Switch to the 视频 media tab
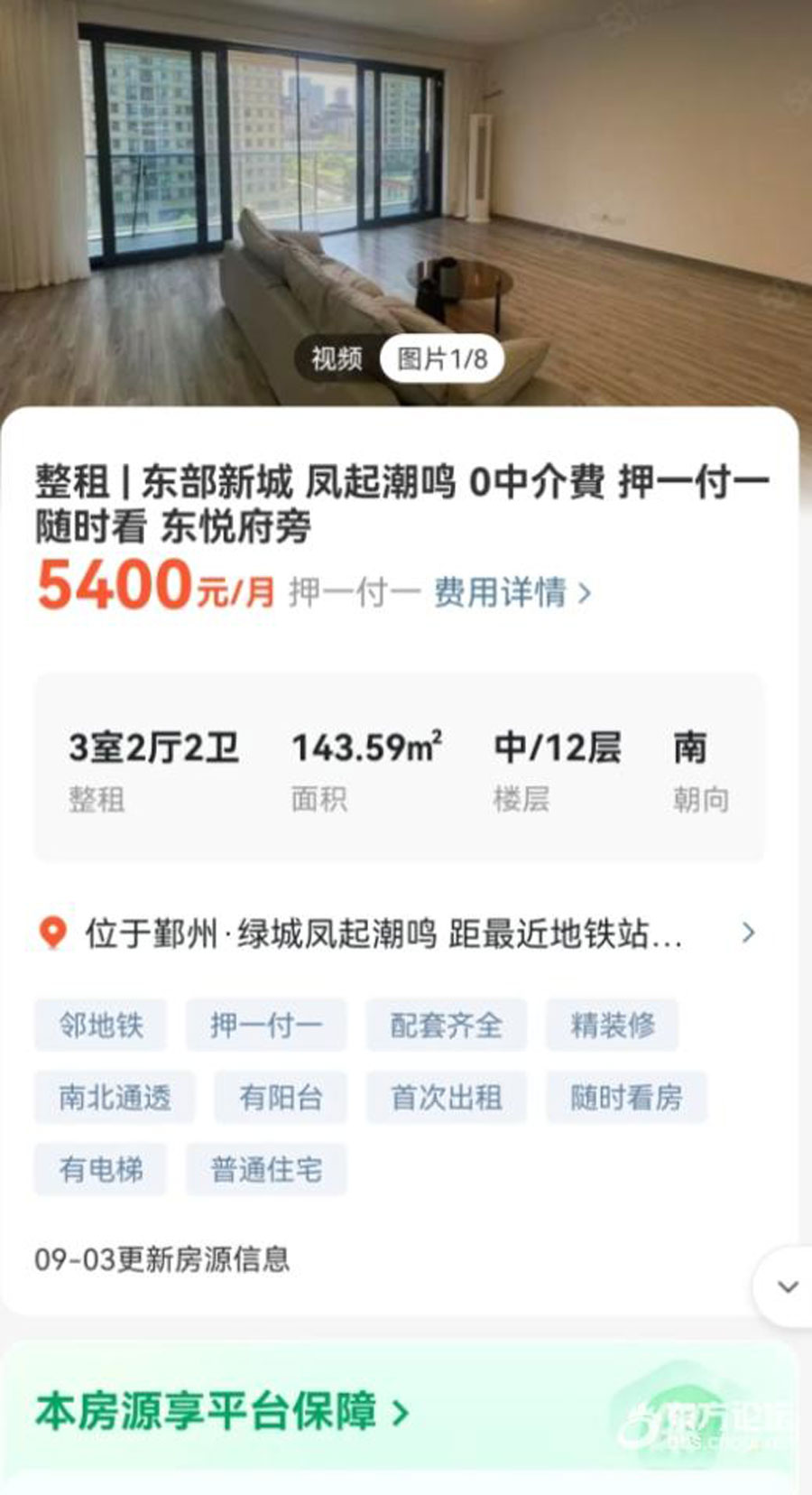812x1495 pixels. point(337,359)
